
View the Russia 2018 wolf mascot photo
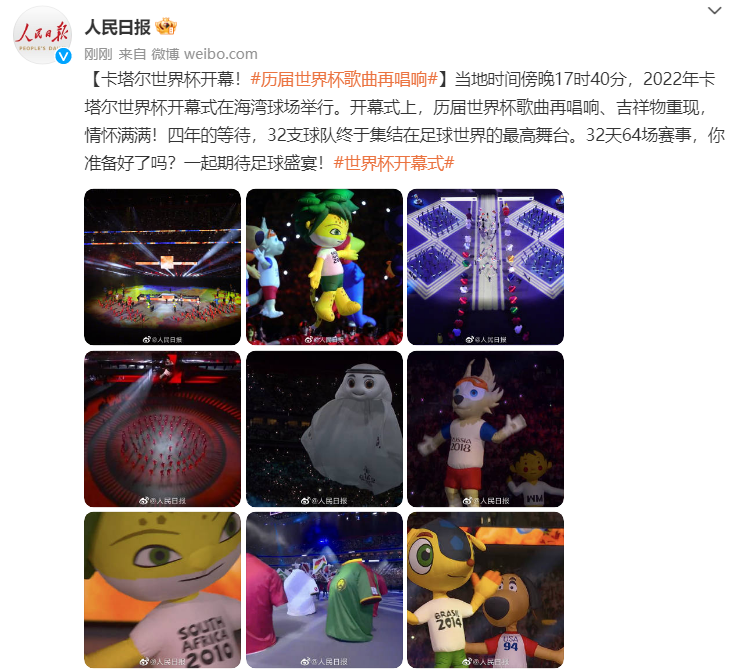coord(485,428)
